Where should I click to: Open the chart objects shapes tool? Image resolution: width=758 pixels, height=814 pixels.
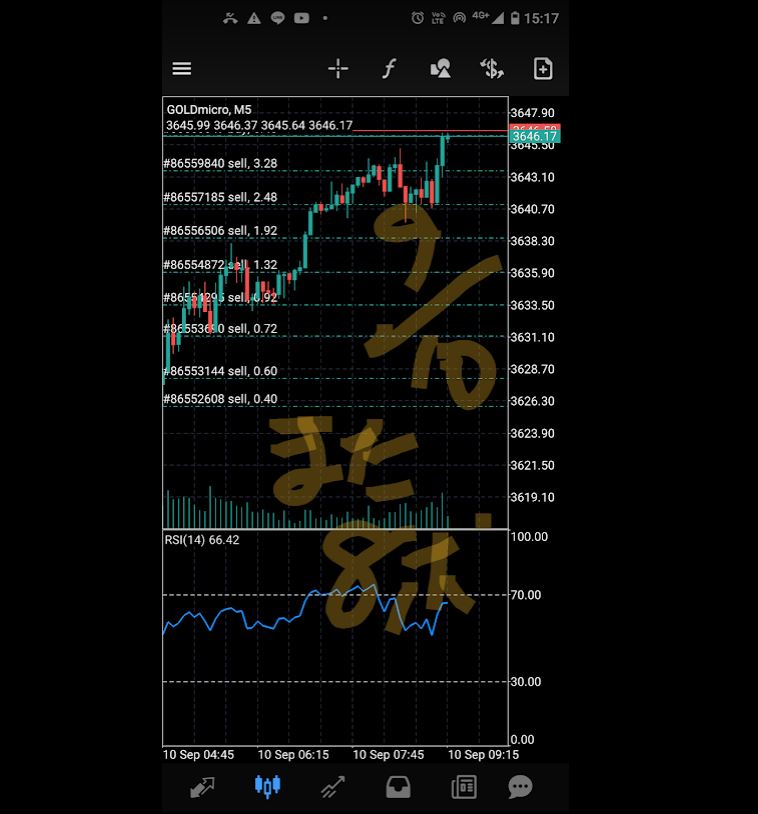pos(440,69)
